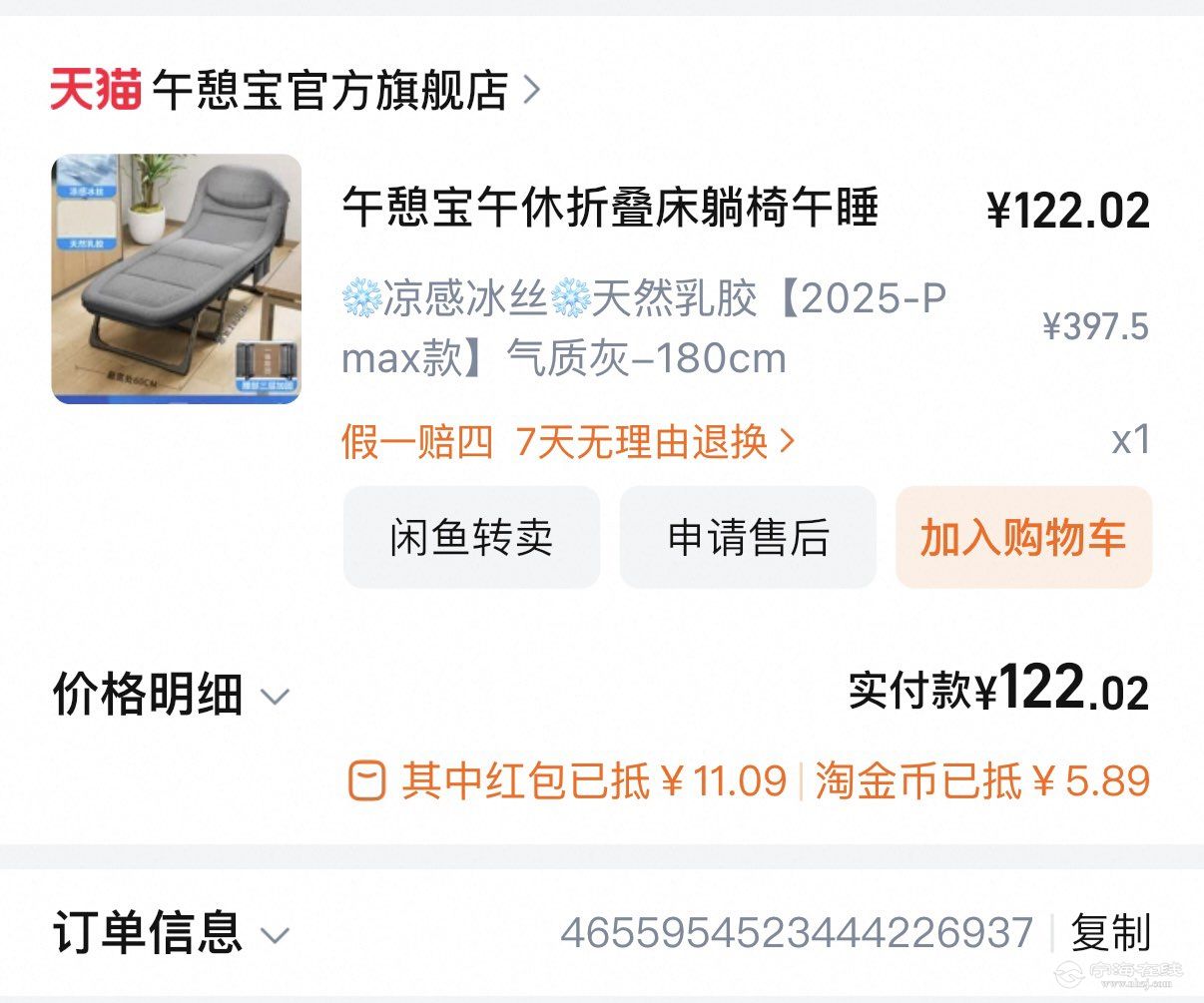Open 午憩宝官方旗舰店 store page
1204x1003 pixels.
tap(329, 90)
